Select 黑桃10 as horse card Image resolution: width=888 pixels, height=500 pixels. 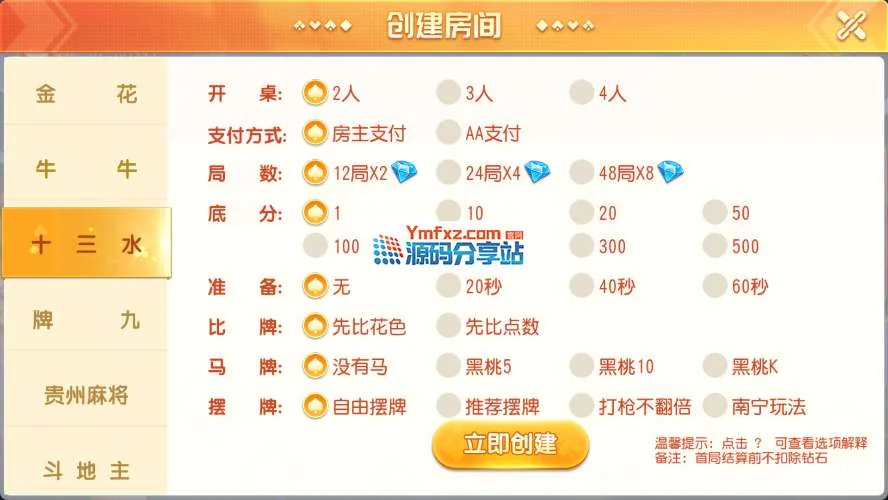click(582, 366)
